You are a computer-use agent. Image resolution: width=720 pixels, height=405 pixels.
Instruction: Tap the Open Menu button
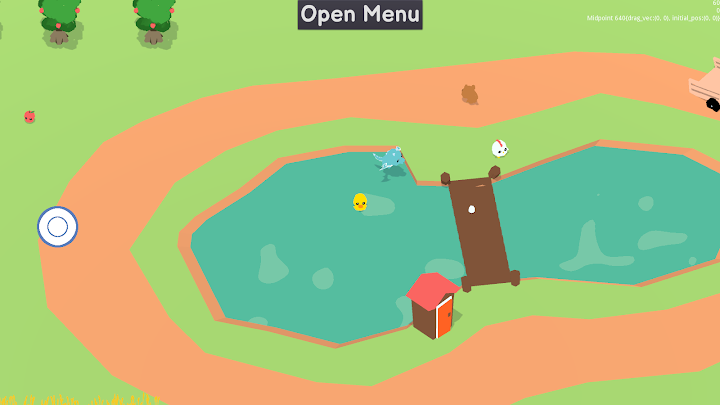[360, 14]
